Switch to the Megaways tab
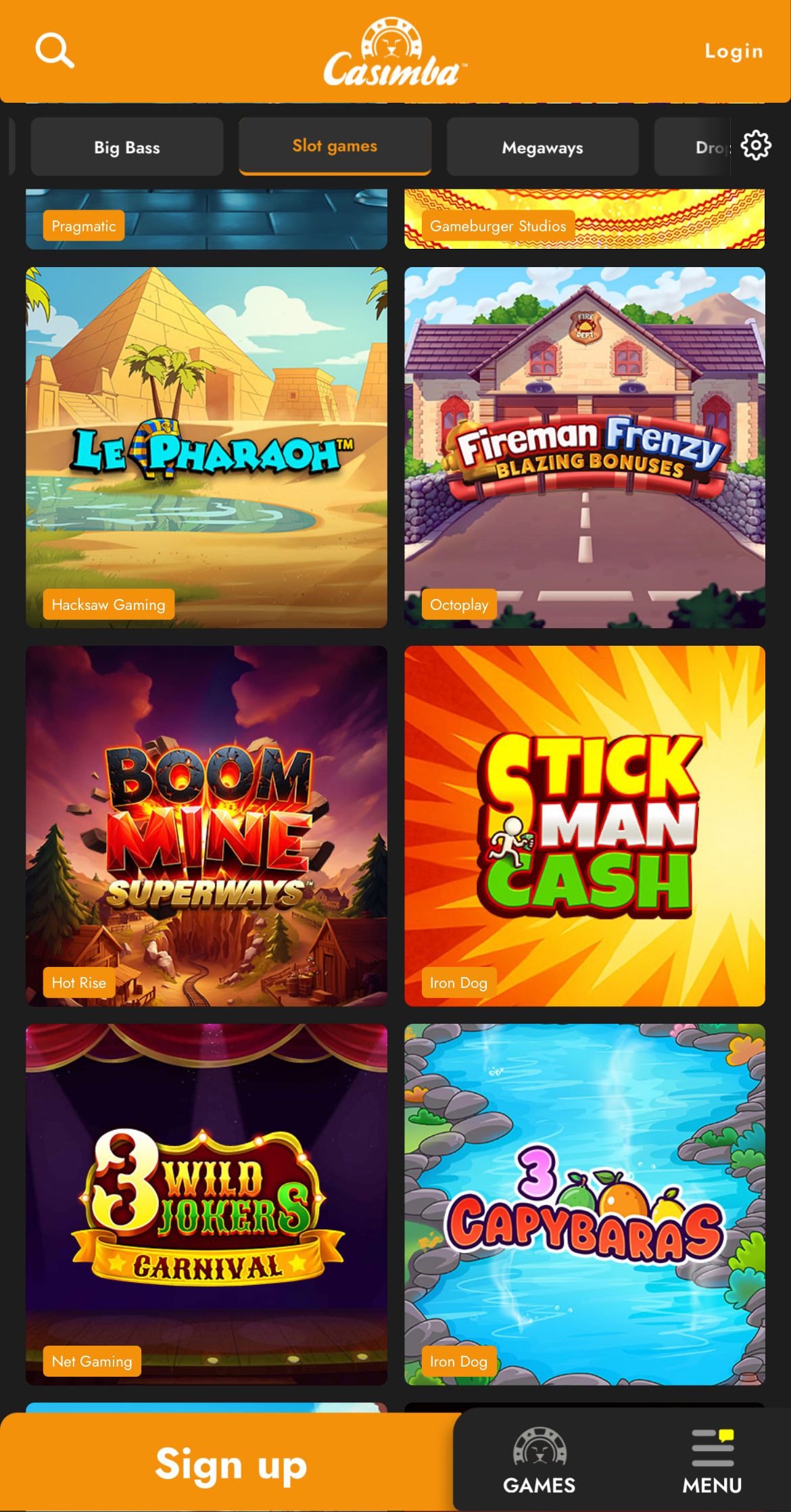Screen dimensions: 791x1512 542,147
